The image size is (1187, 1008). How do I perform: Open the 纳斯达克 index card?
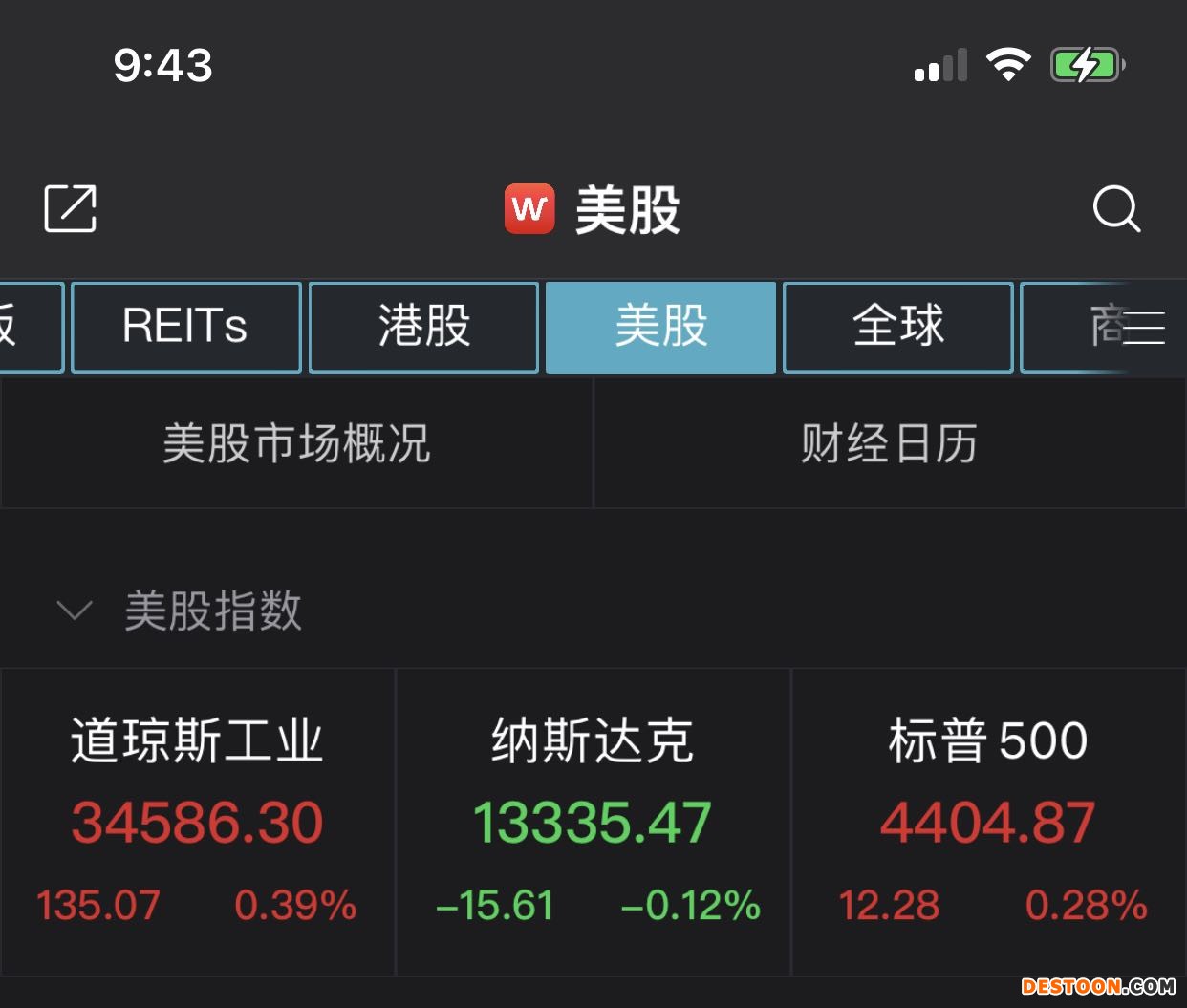coord(593,822)
